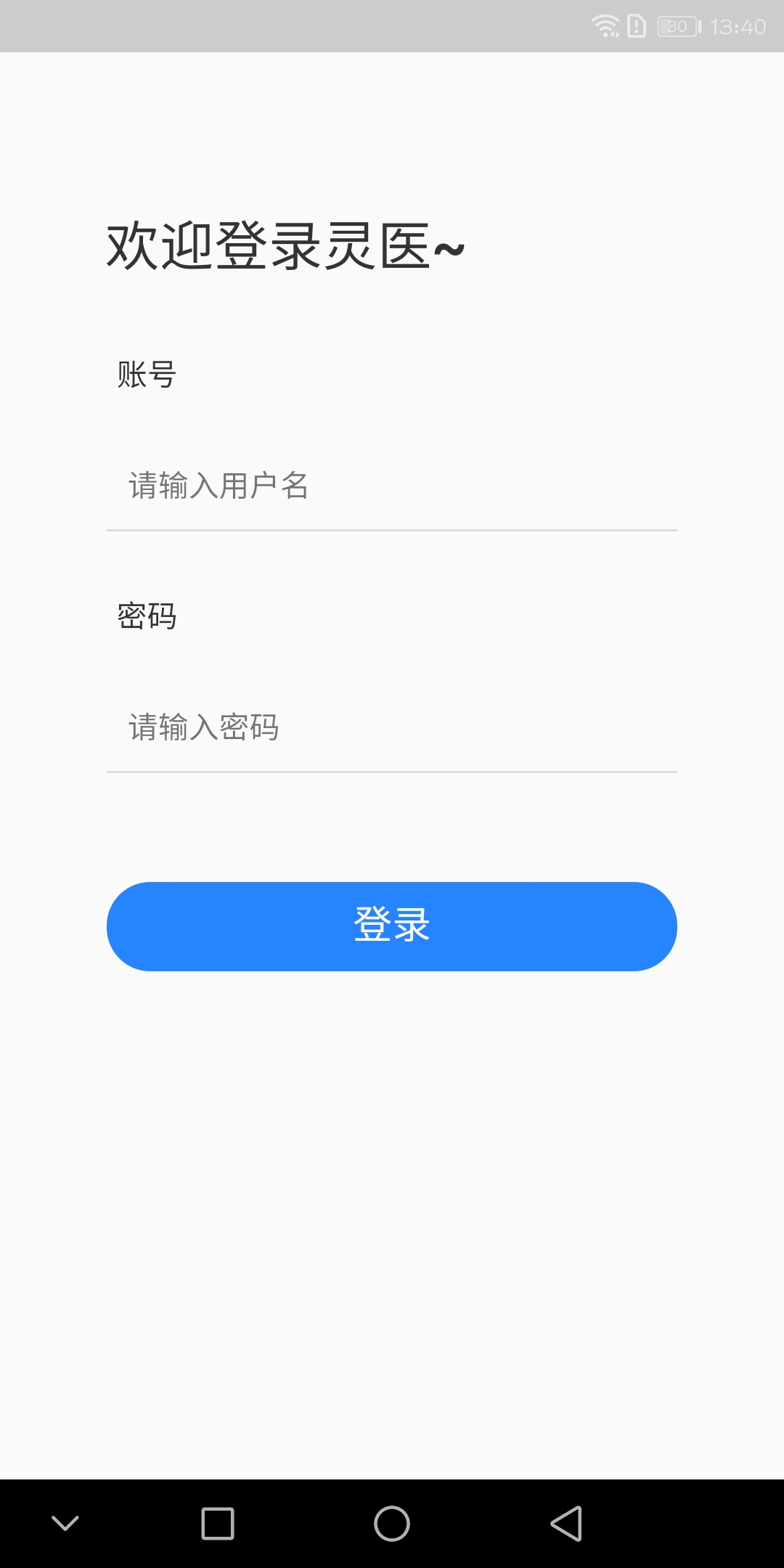Image resolution: width=784 pixels, height=1568 pixels.
Task: Go back with the system back button
Action: [566, 1523]
